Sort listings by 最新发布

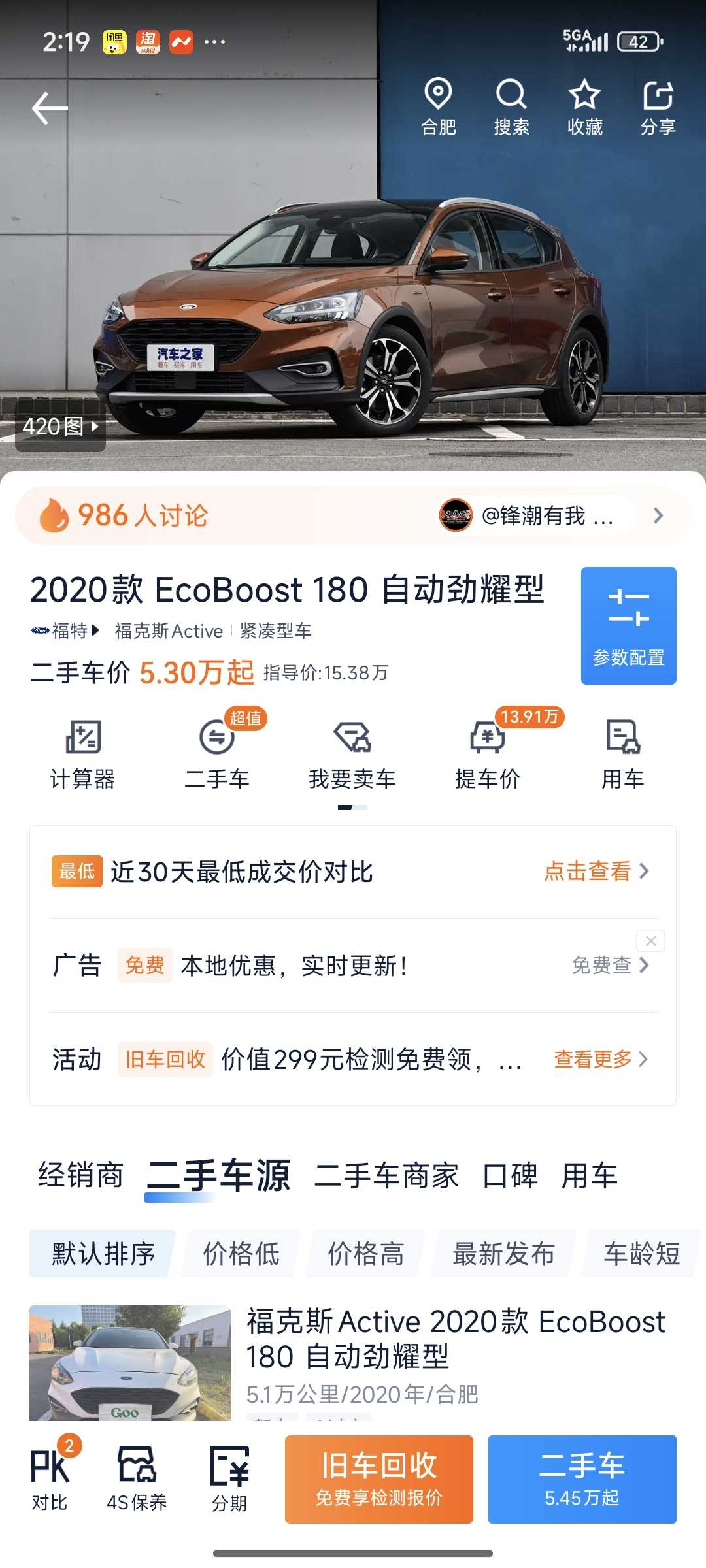(503, 1254)
